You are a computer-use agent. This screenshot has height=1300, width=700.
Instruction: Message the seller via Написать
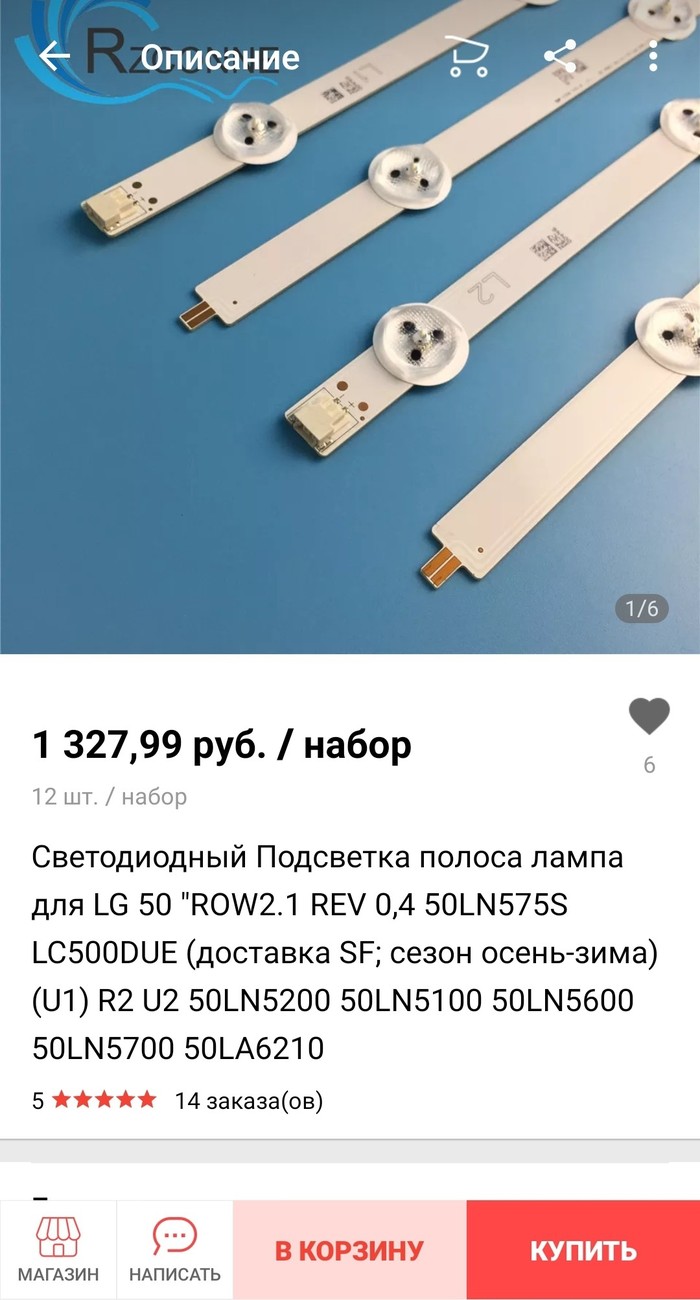pyautogui.click(x=175, y=1250)
